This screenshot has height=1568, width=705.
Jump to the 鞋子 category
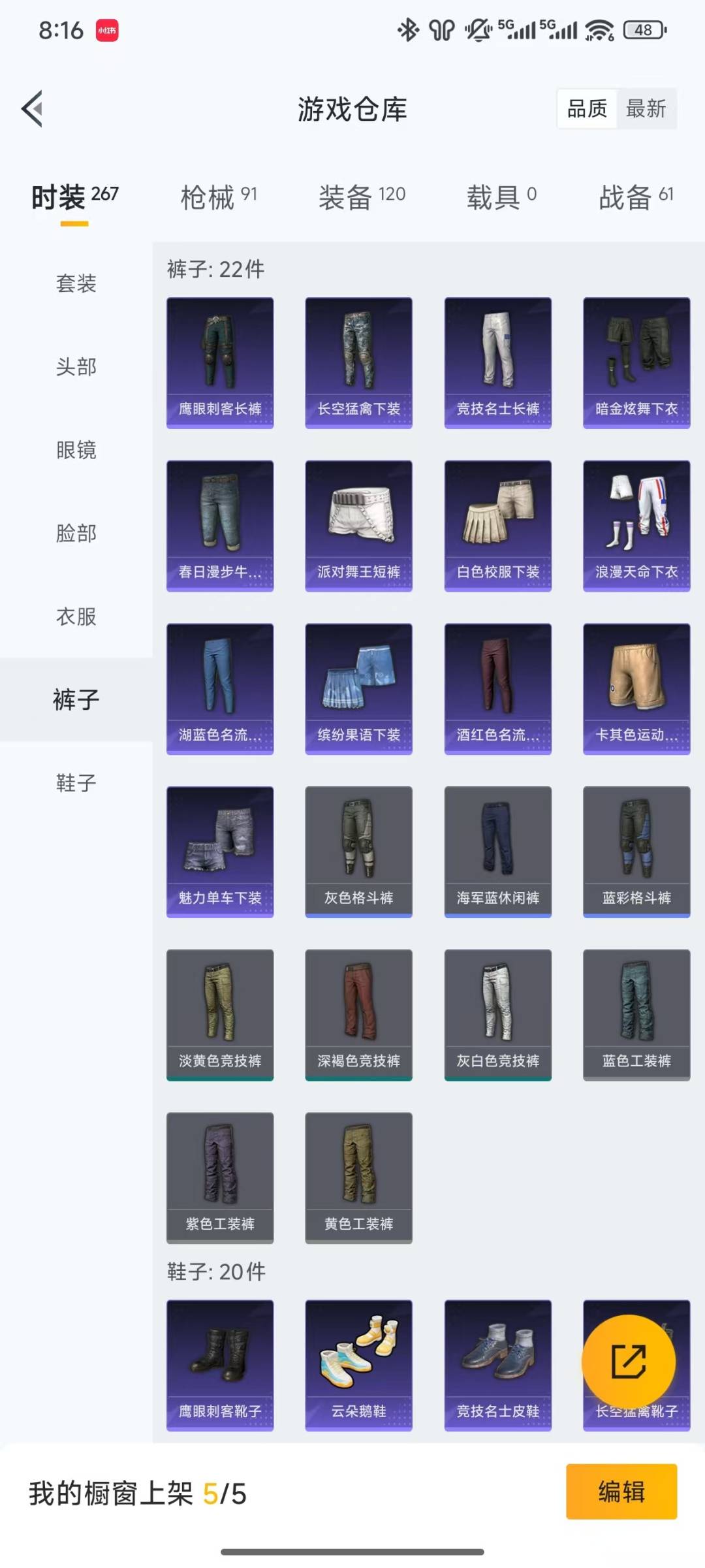point(76,782)
